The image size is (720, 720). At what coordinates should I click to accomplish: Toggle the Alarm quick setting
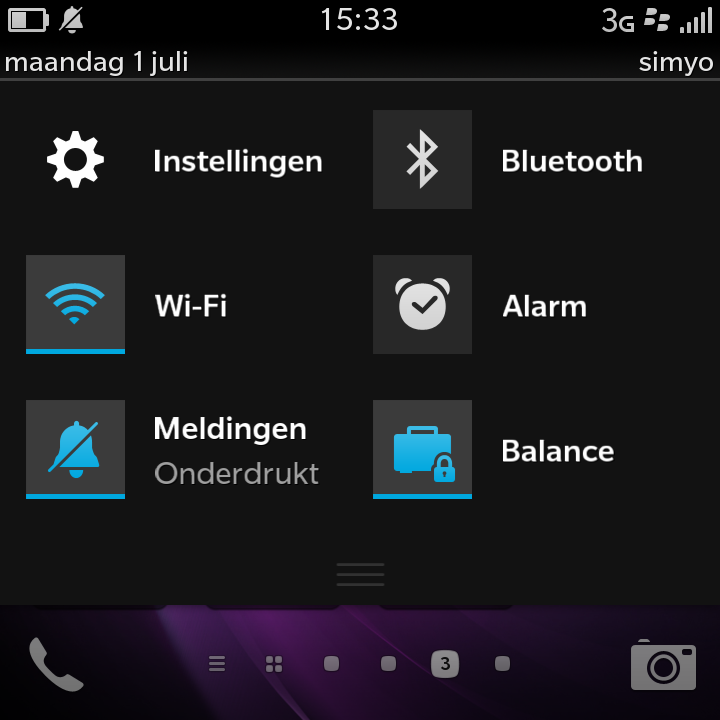click(422, 304)
